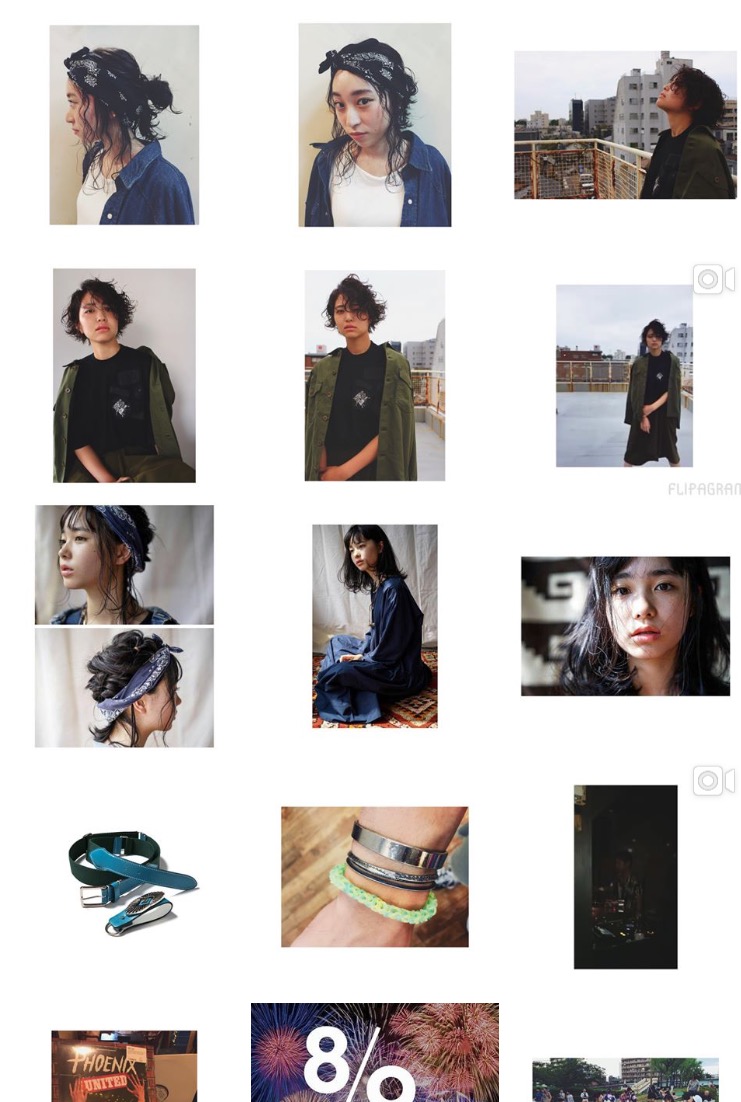The height and width of the screenshot is (1102, 741).
Task: View the wrist bracelets photo
Action: pos(374,877)
